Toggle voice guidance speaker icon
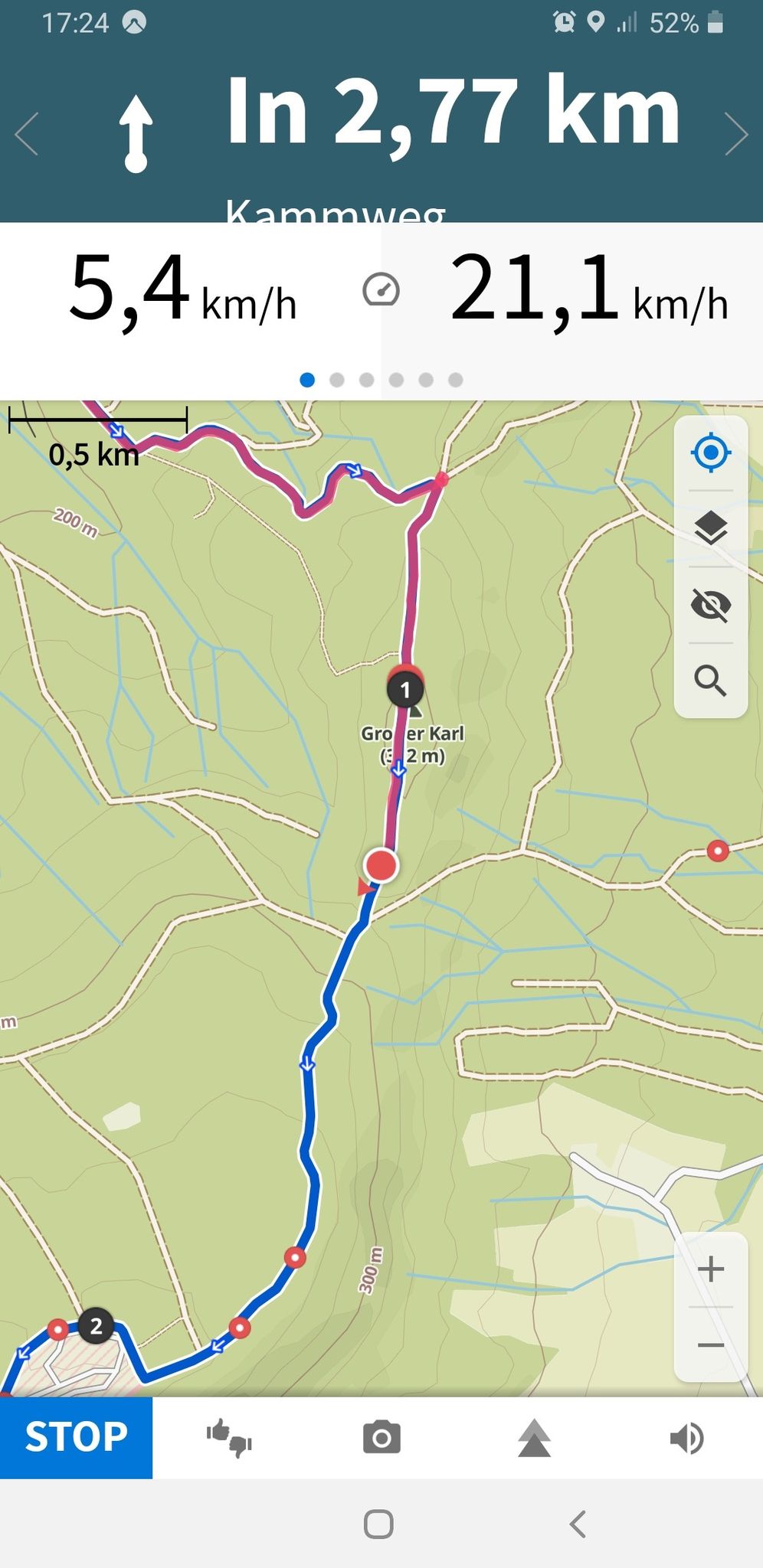 (x=686, y=1438)
